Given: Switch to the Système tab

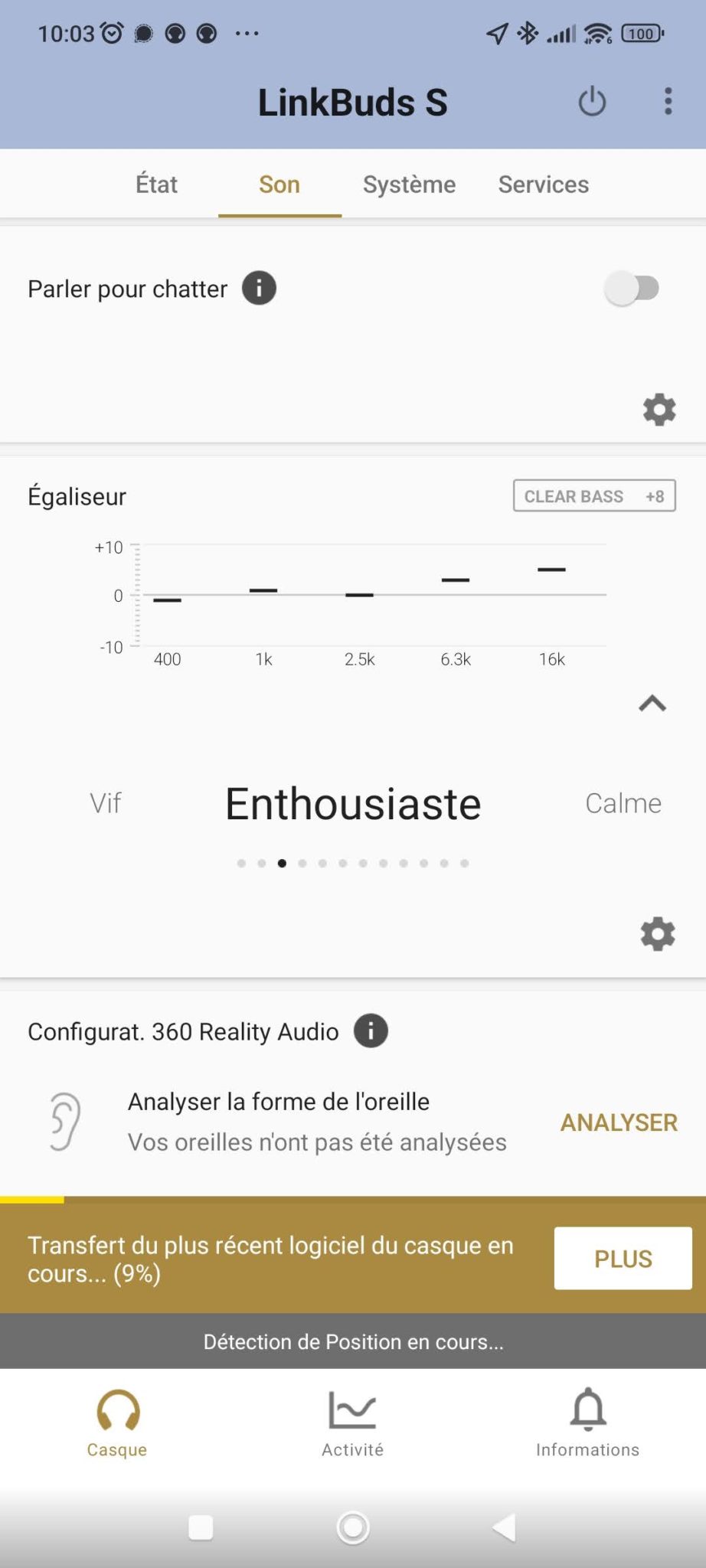Looking at the screenshot, I should (x=409, y=185).
